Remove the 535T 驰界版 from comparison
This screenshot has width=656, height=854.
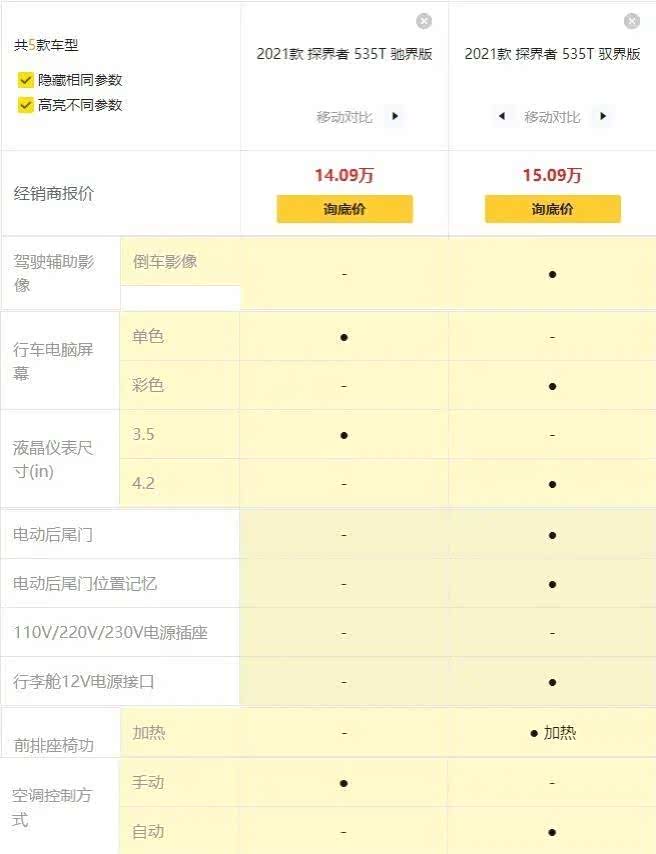click(x=424, y=21)
